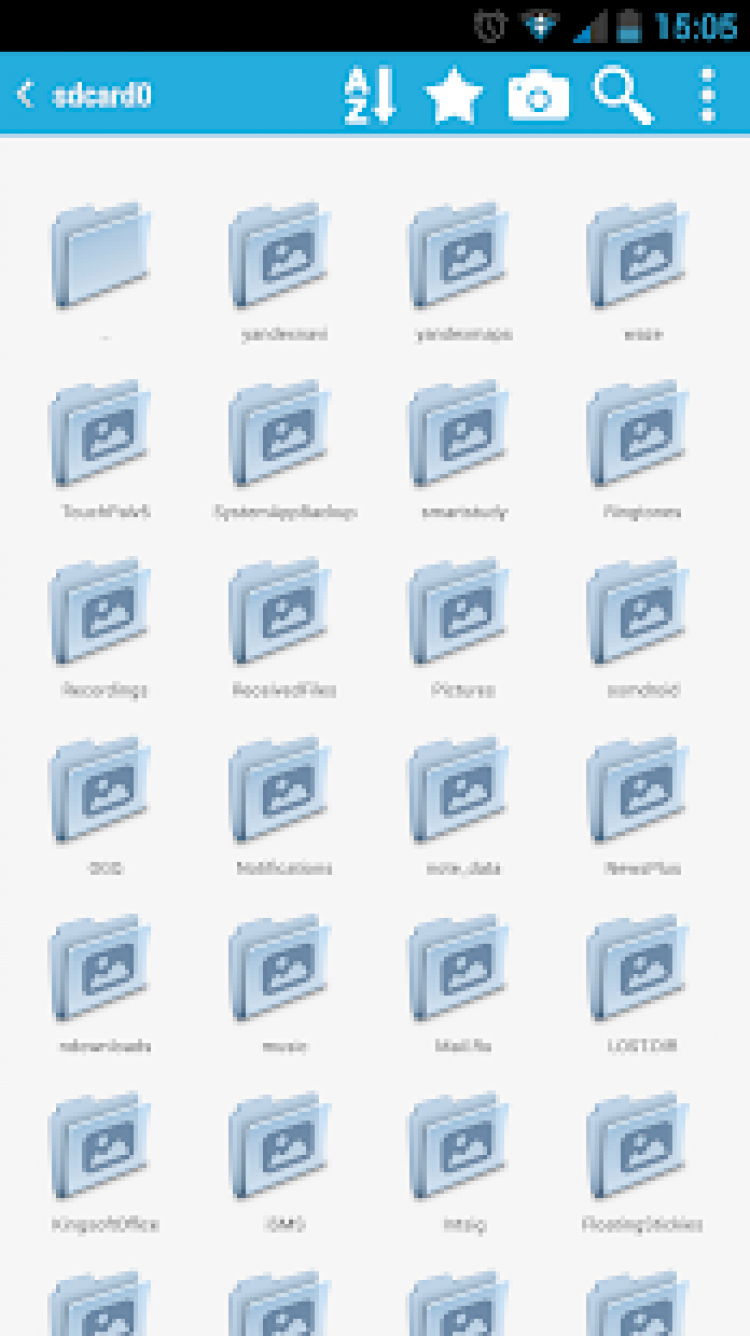This screenshot has height=1336, width=750.
Task: Tap the camera icon in toolbar
Action: (x=539, y=97)
